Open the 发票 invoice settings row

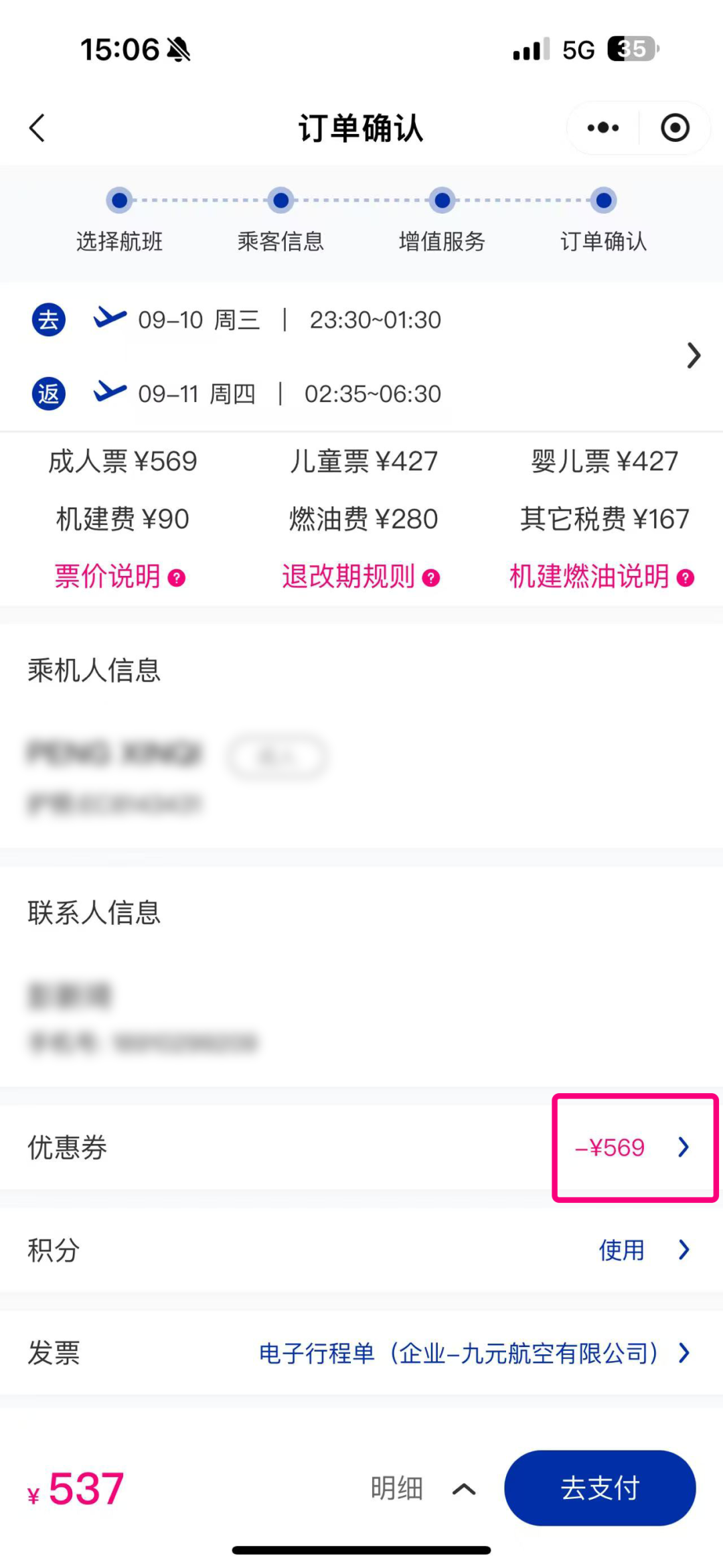point(361,1353)
